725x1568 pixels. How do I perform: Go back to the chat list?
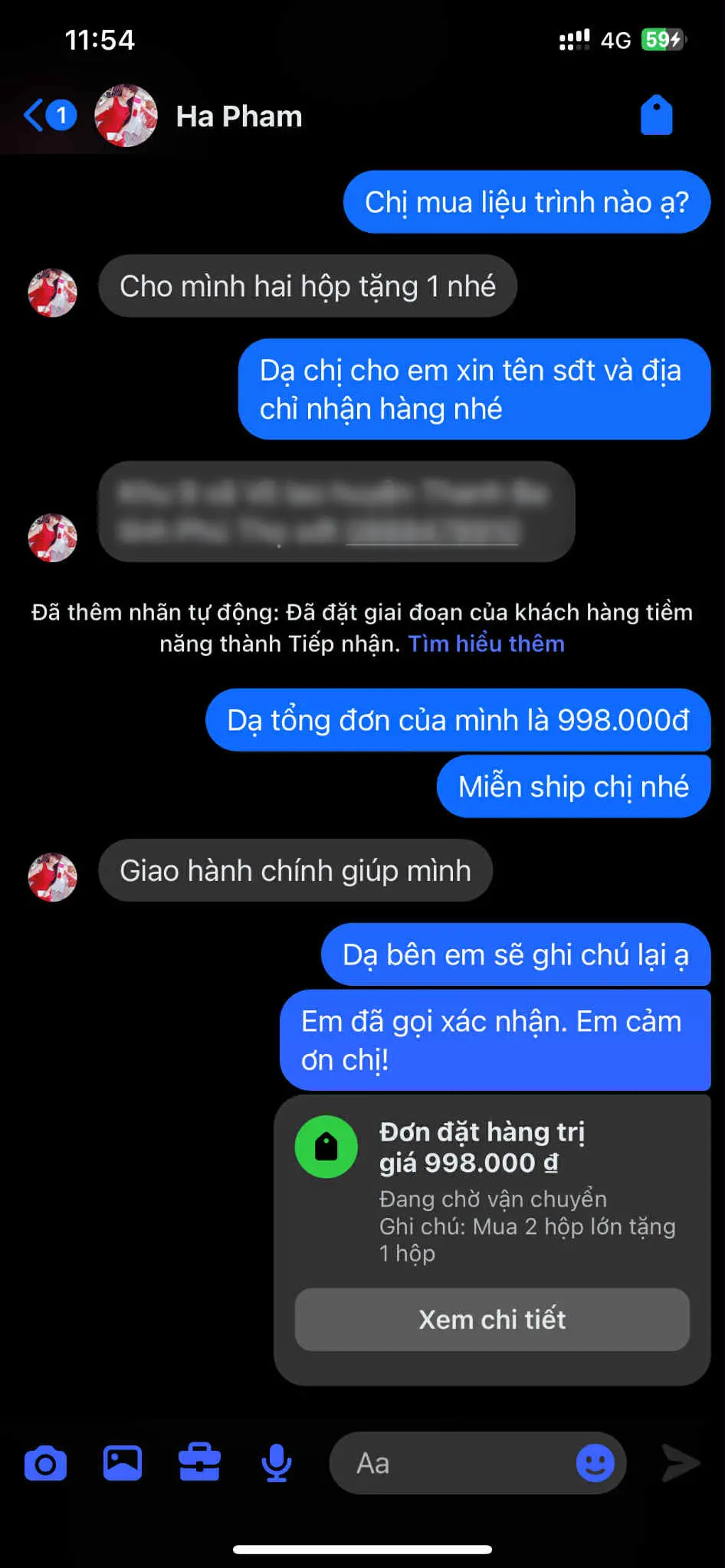click(50, 116)
